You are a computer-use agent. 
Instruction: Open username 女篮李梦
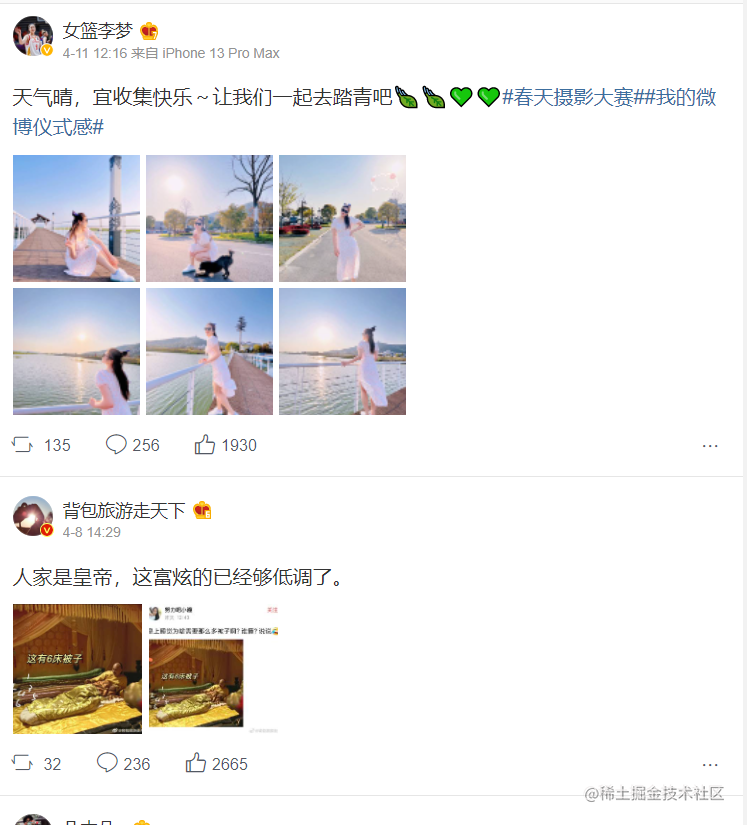[98, 30]
